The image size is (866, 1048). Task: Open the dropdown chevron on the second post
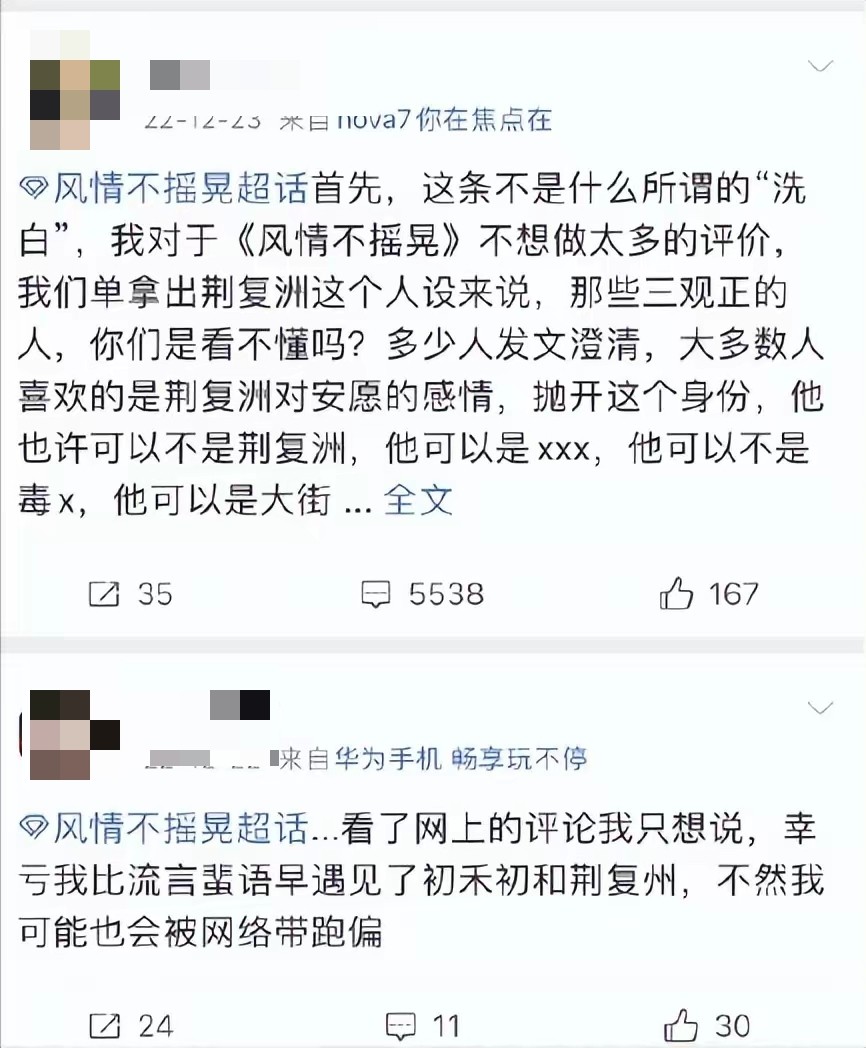point(819,709)
